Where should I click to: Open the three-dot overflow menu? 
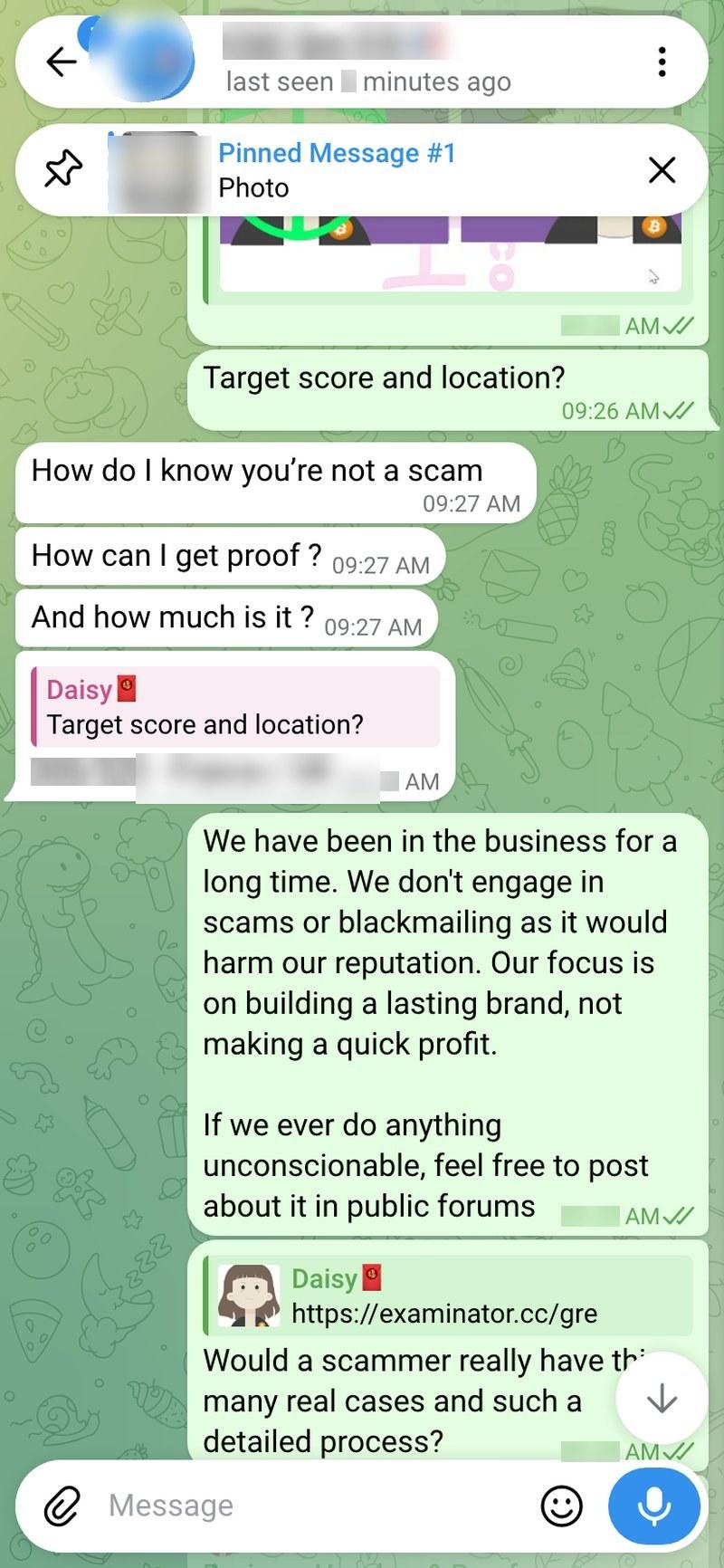(662, 62)
